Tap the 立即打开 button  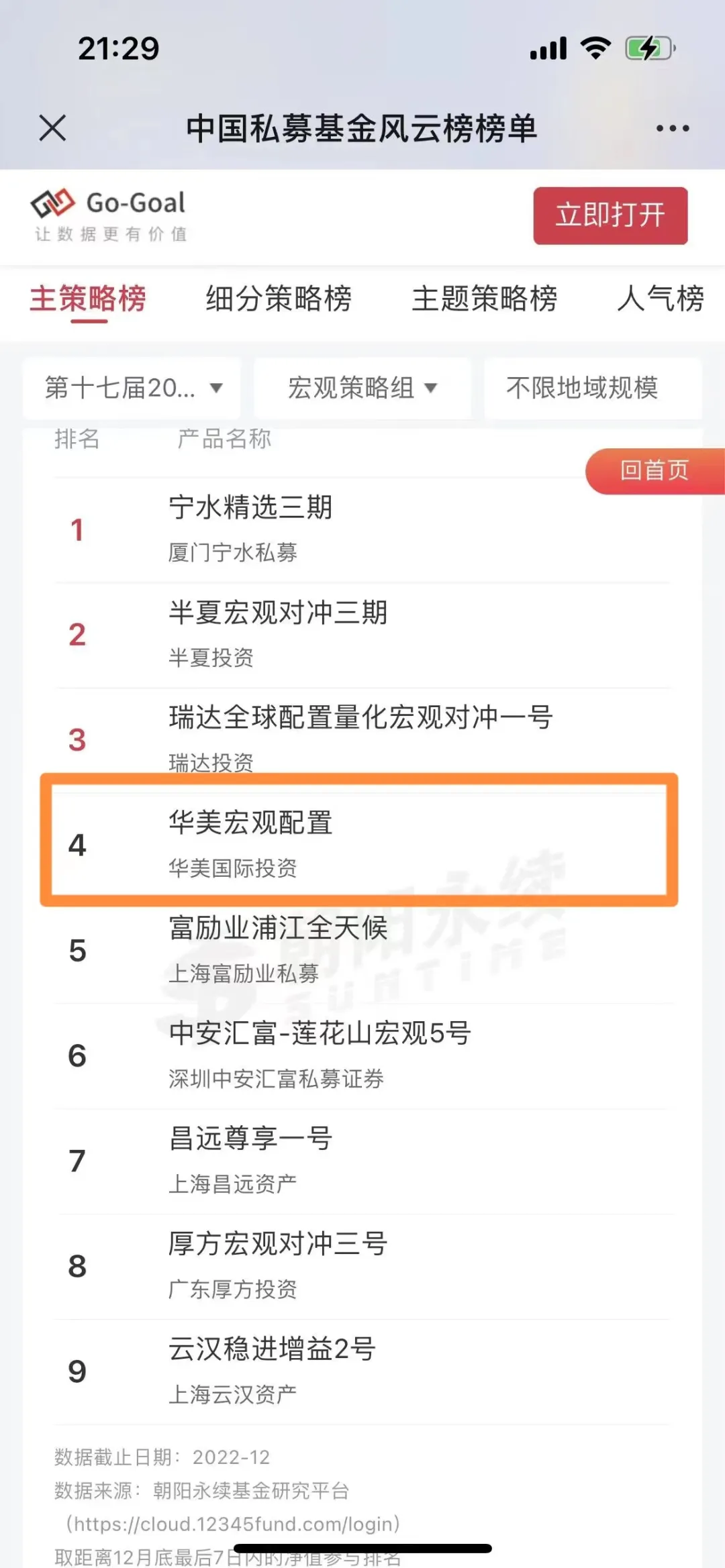[610, 215]
